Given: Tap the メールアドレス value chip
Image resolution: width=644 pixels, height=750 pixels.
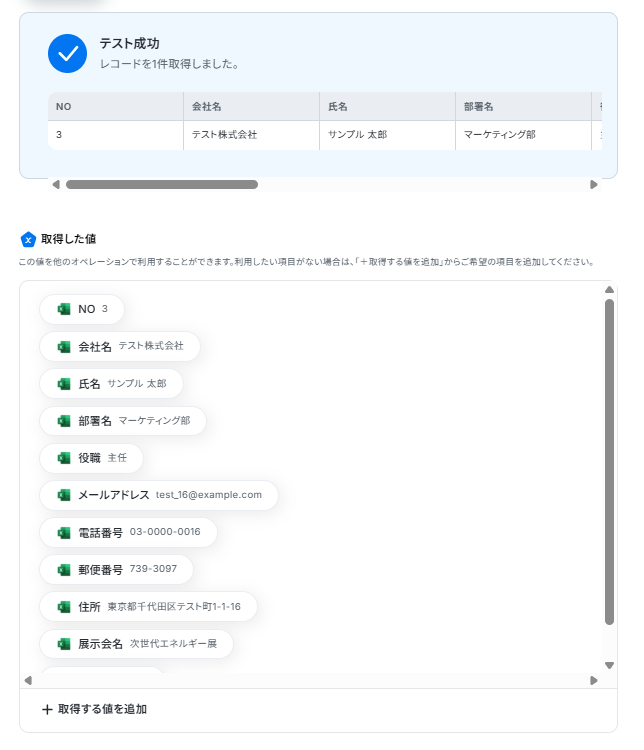Looking at the screenshot, I should pyautogui.click(x=158, y=495).
